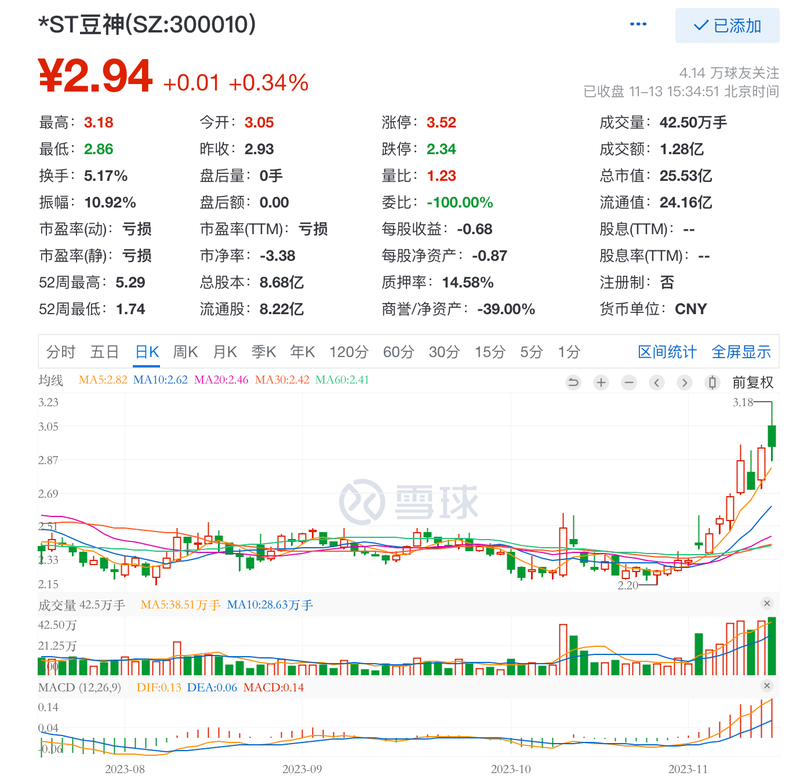Viewport: 800px width, 779px height.
Task: Select the 周K weekly candlestick tab
Action: 185,352
